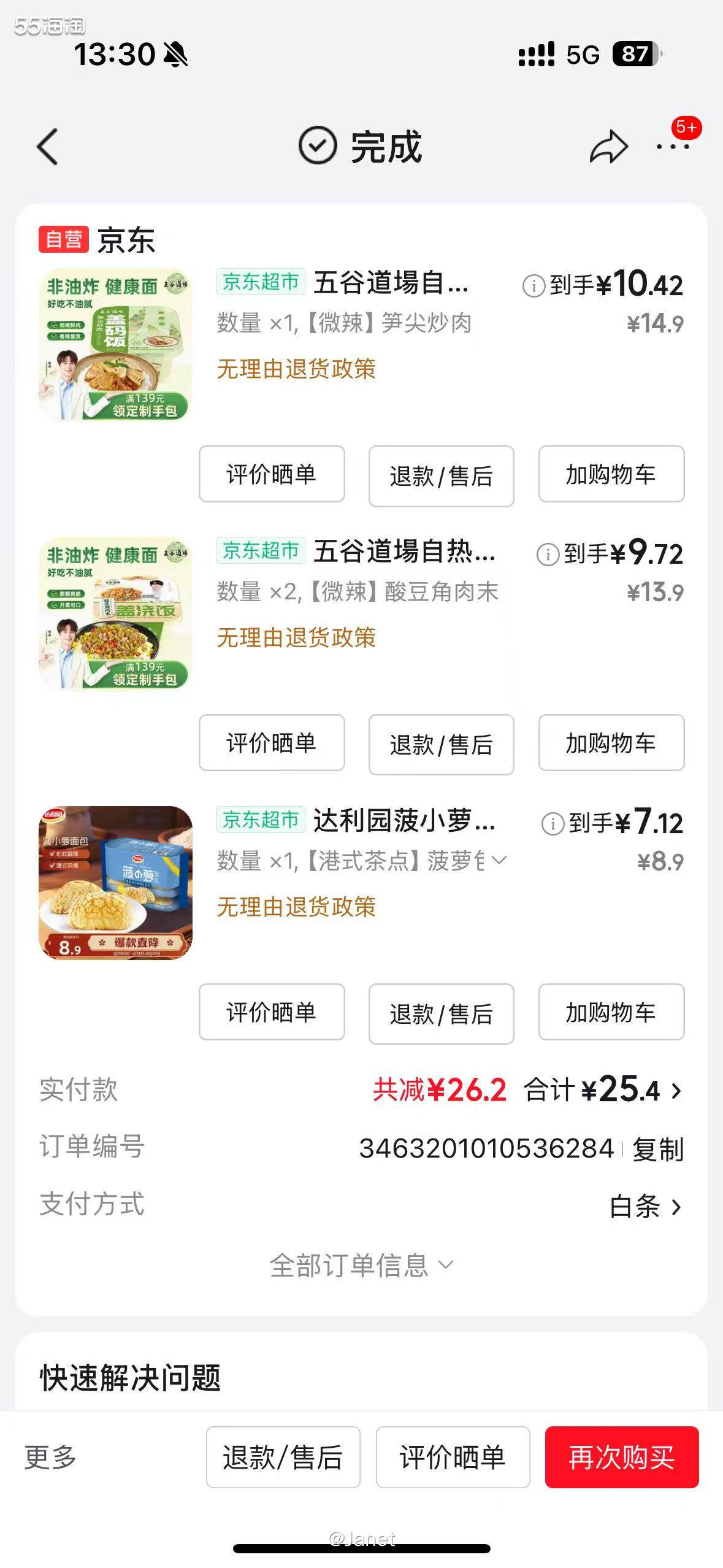Tap the info icon beside ¥7.12 price

pos(553,824)
